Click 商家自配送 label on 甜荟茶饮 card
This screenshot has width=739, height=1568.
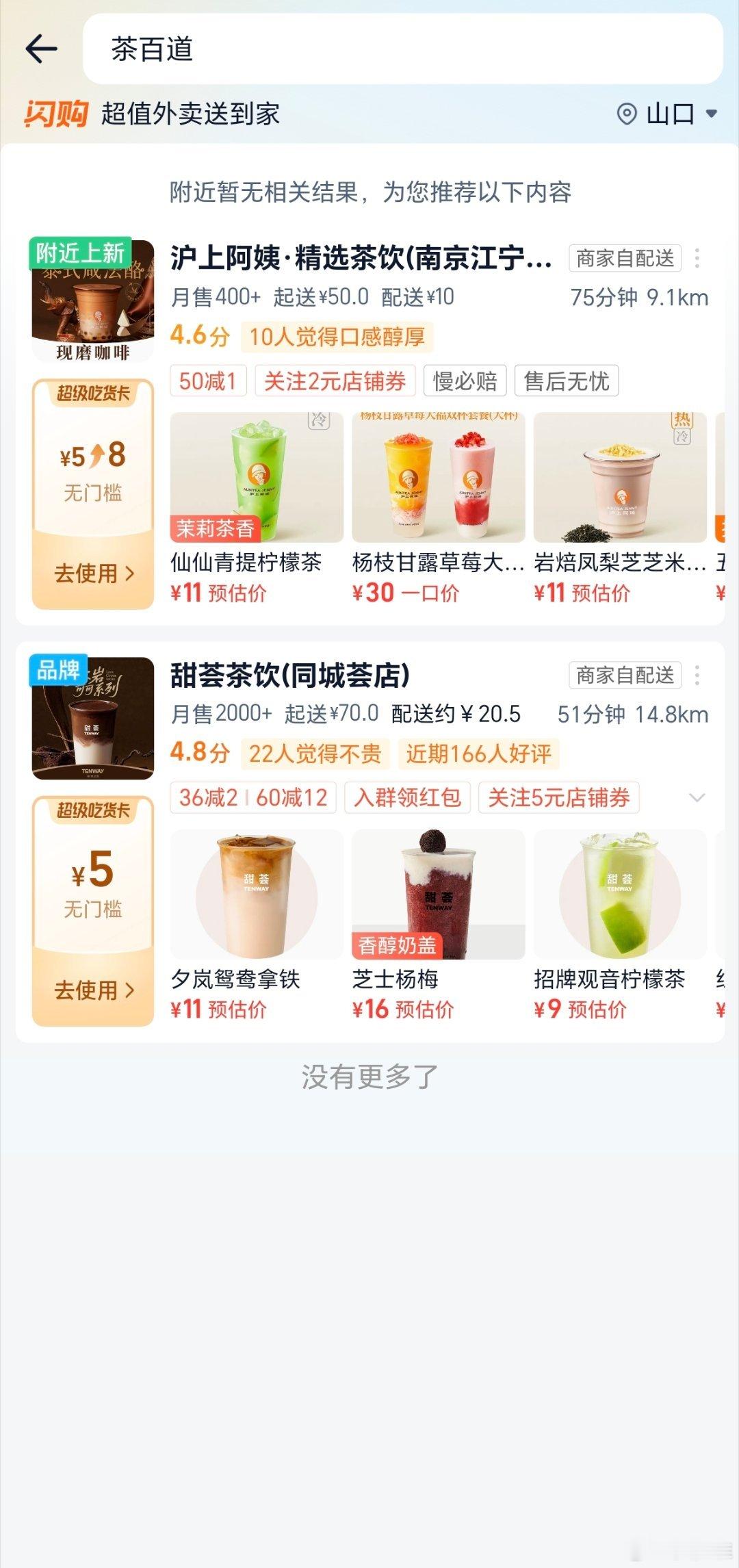623,675
